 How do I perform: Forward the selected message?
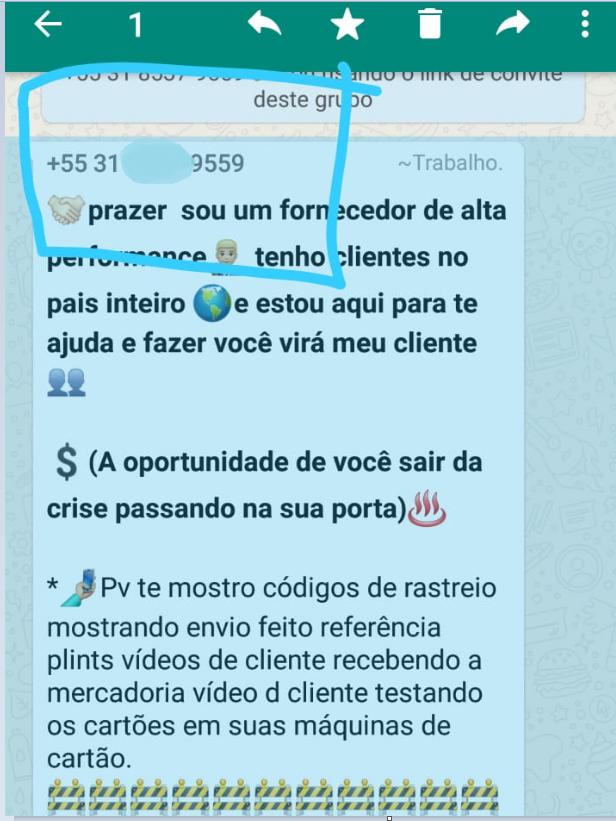pyautogui.click(x=512, y=25)
